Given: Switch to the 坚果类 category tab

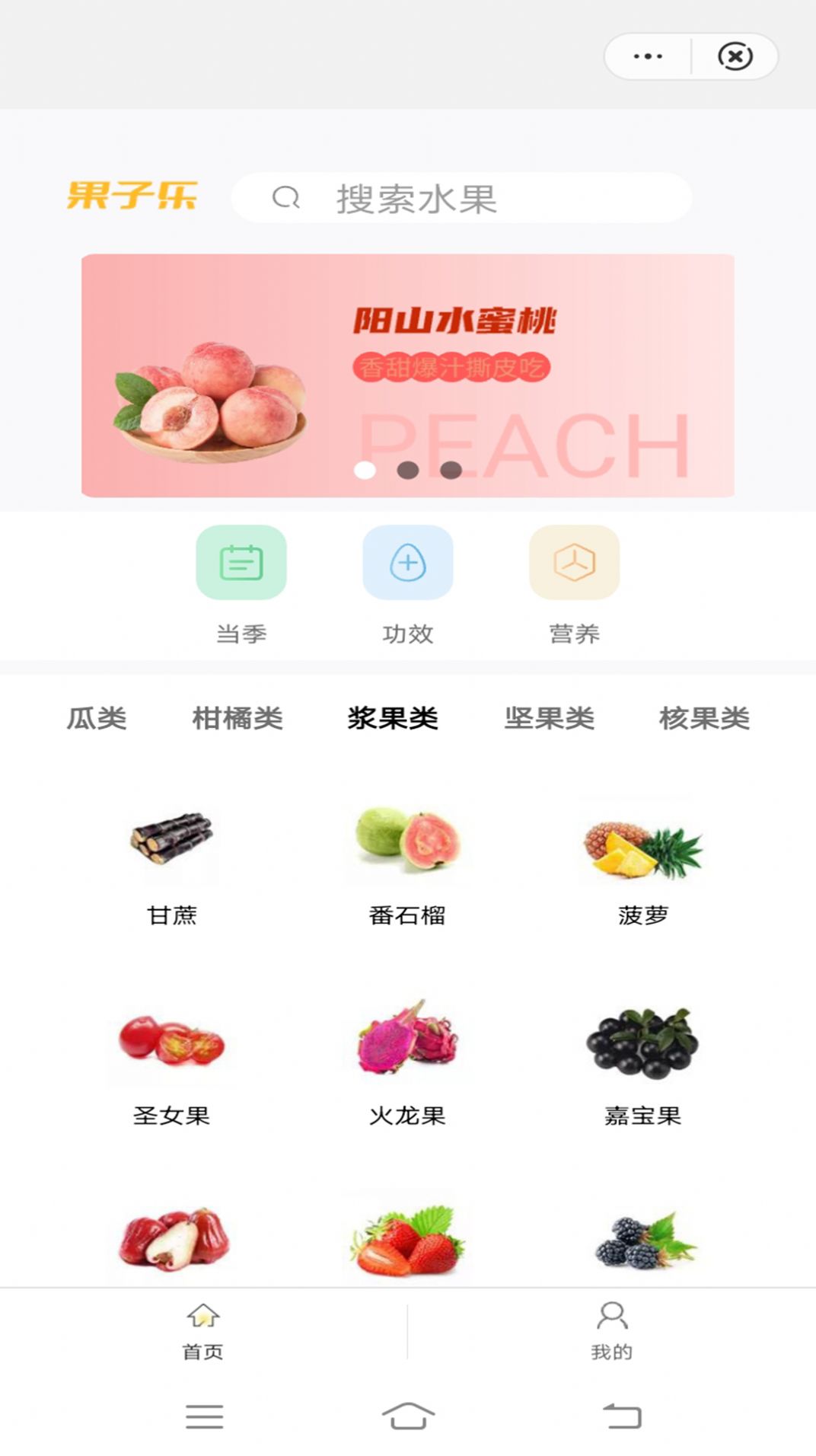Looking at the screenshot, I should click(x=549, y=718).
